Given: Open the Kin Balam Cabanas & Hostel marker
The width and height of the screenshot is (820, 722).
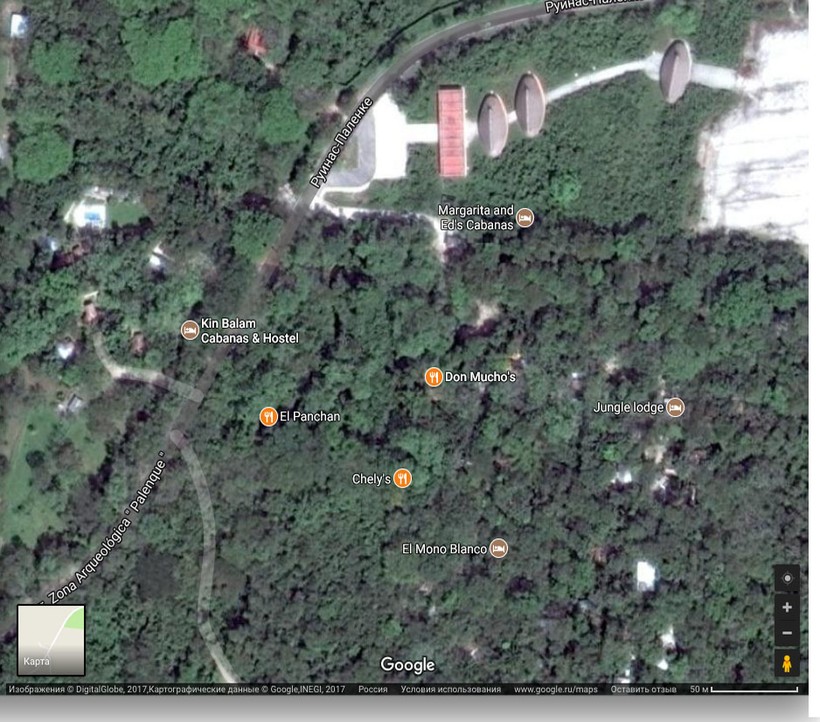Looking at the screenshot, I should tap(190, 330).
